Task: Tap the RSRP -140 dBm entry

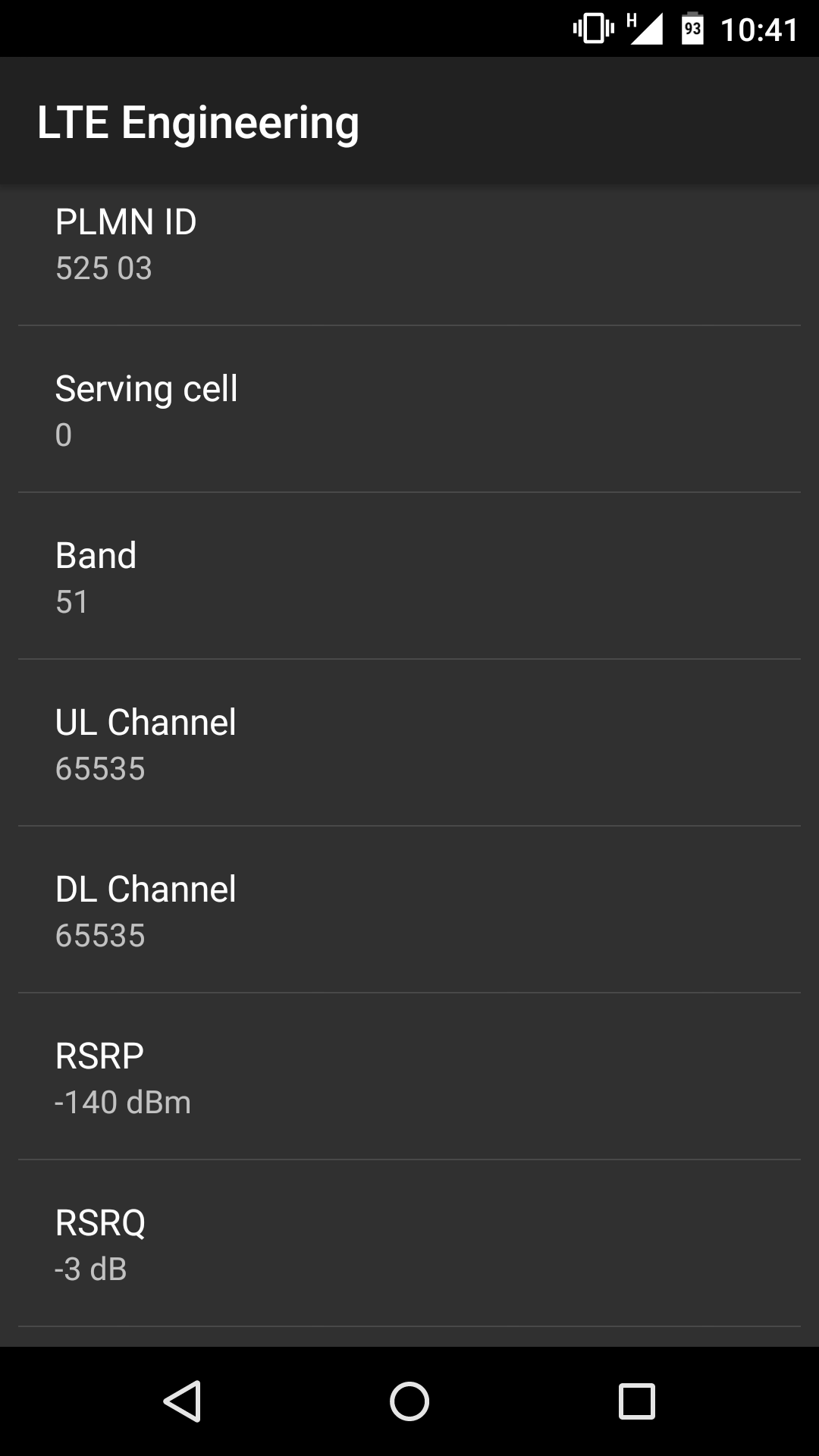Action: coord(409,1077)
